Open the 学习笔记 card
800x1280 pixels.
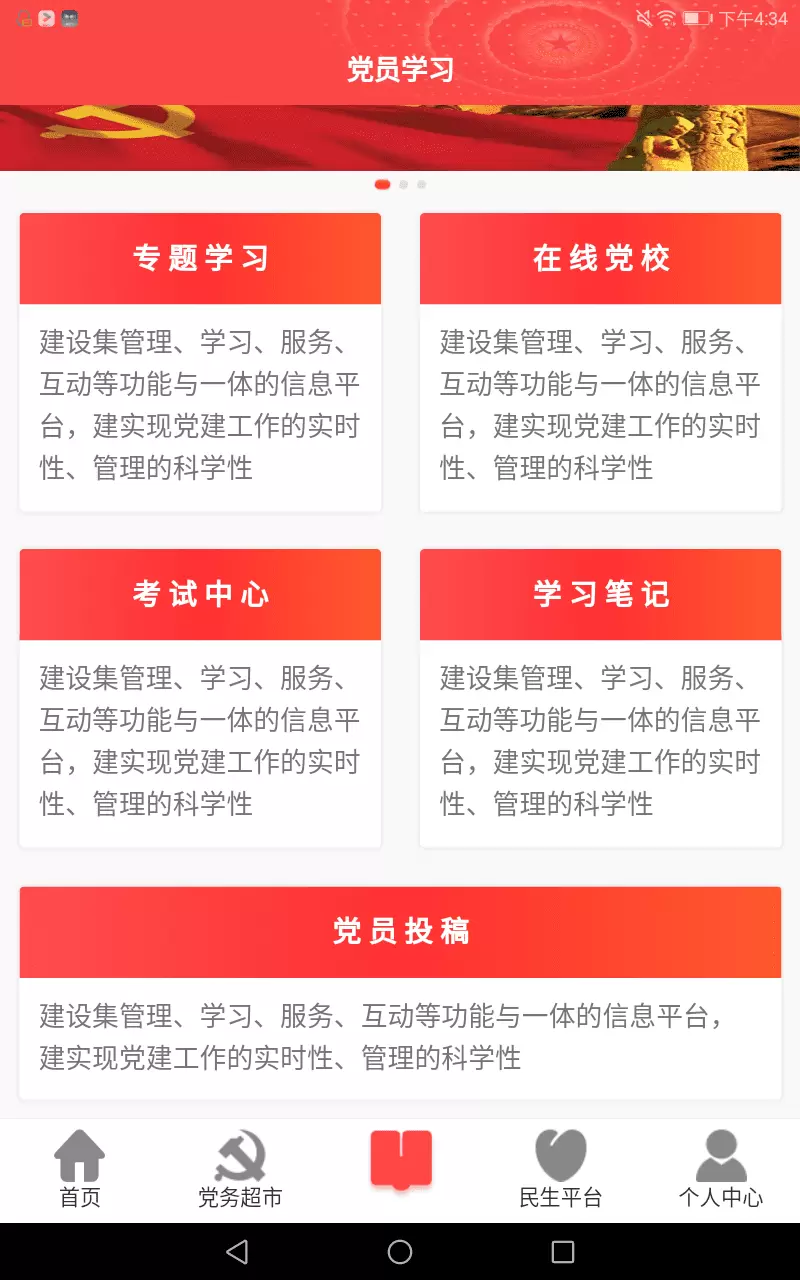click(600, 698)
